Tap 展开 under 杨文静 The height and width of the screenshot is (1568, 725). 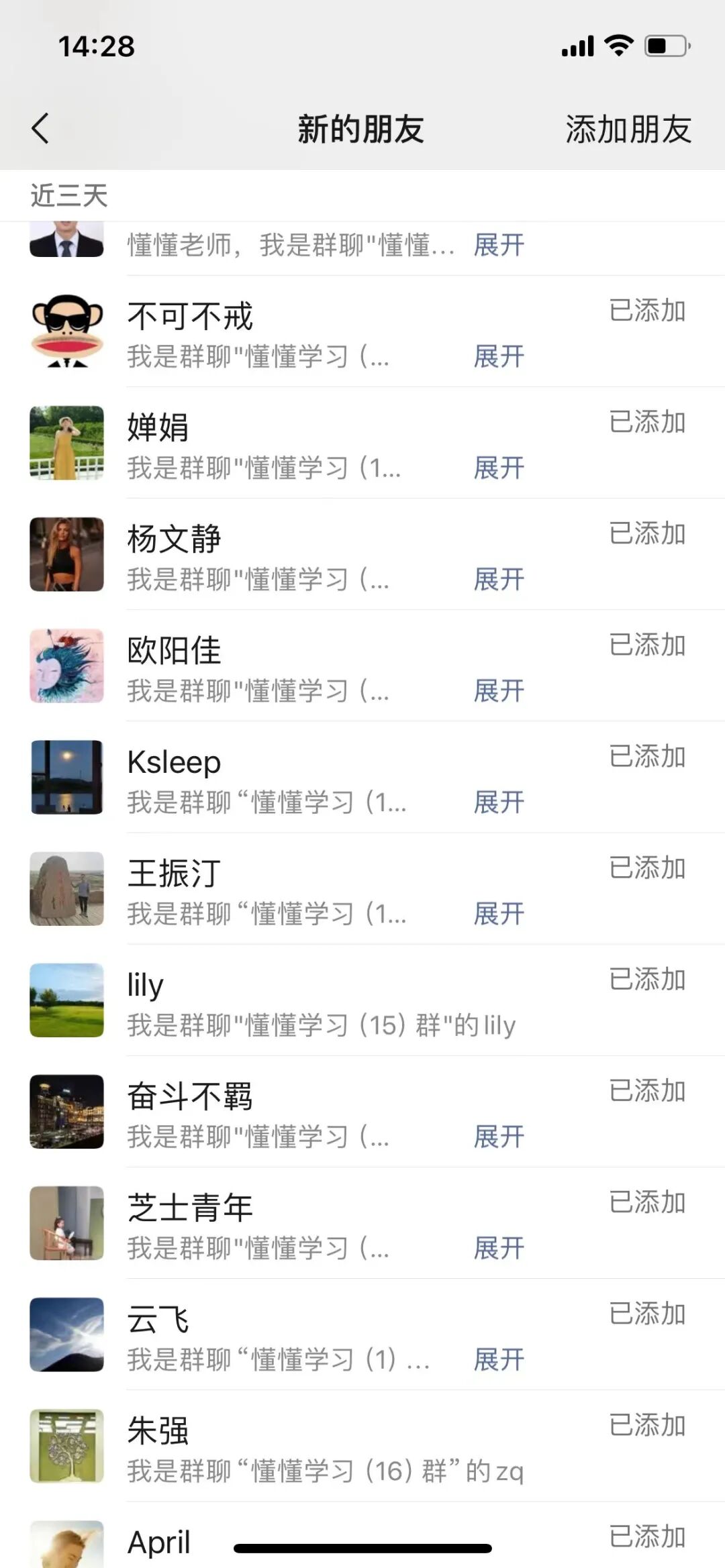498,579
